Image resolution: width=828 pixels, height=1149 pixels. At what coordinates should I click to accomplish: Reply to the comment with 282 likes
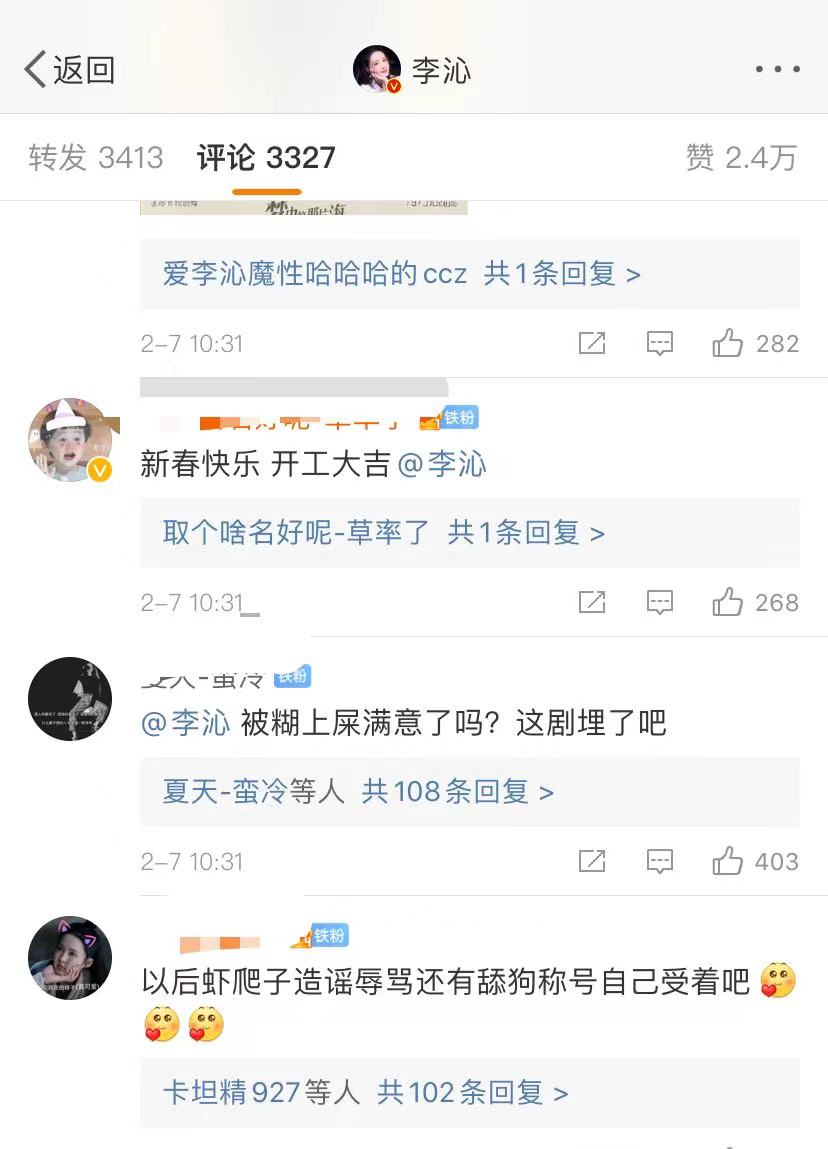[x=660, y=344]
